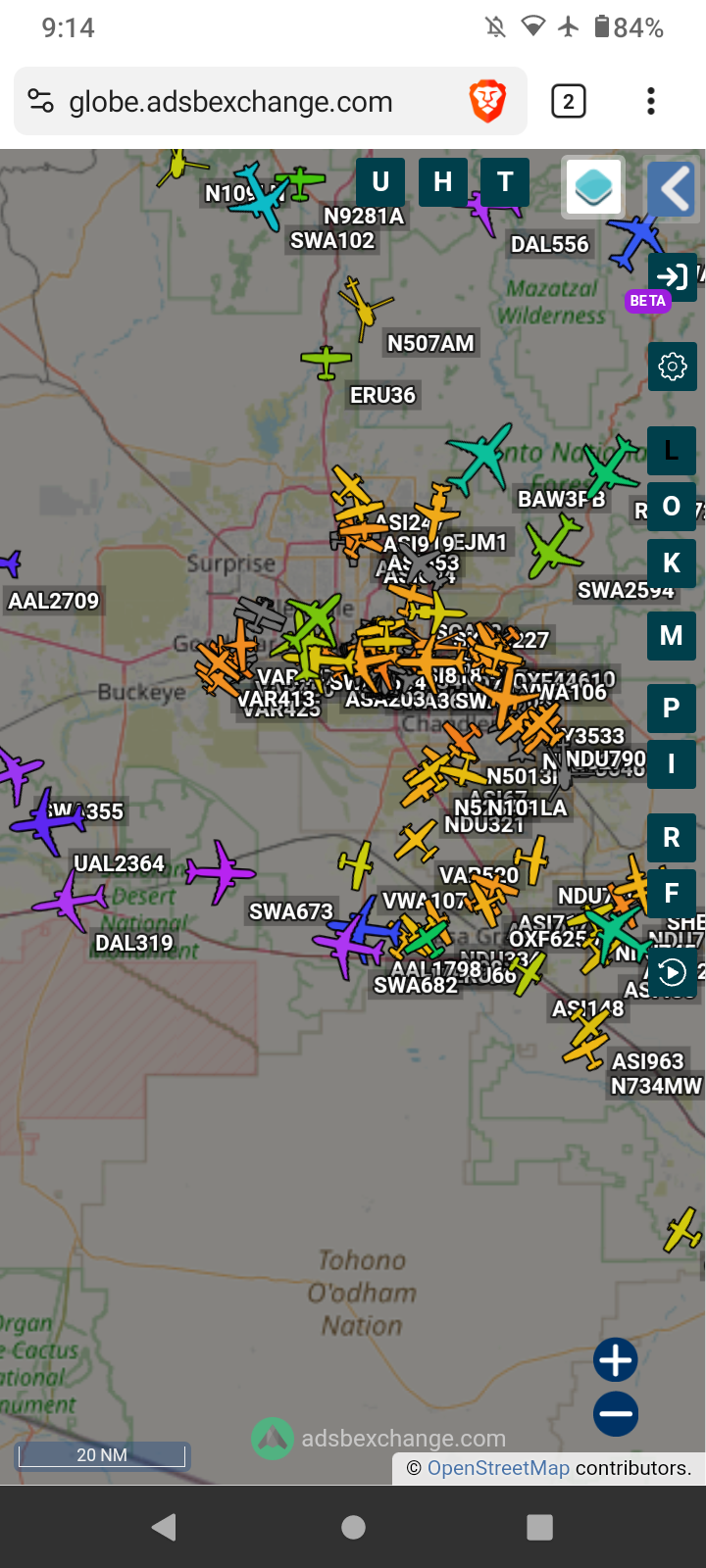Open the replay history icon
706x1568 pixels.
pyautogui.click(x=673, y=972)
